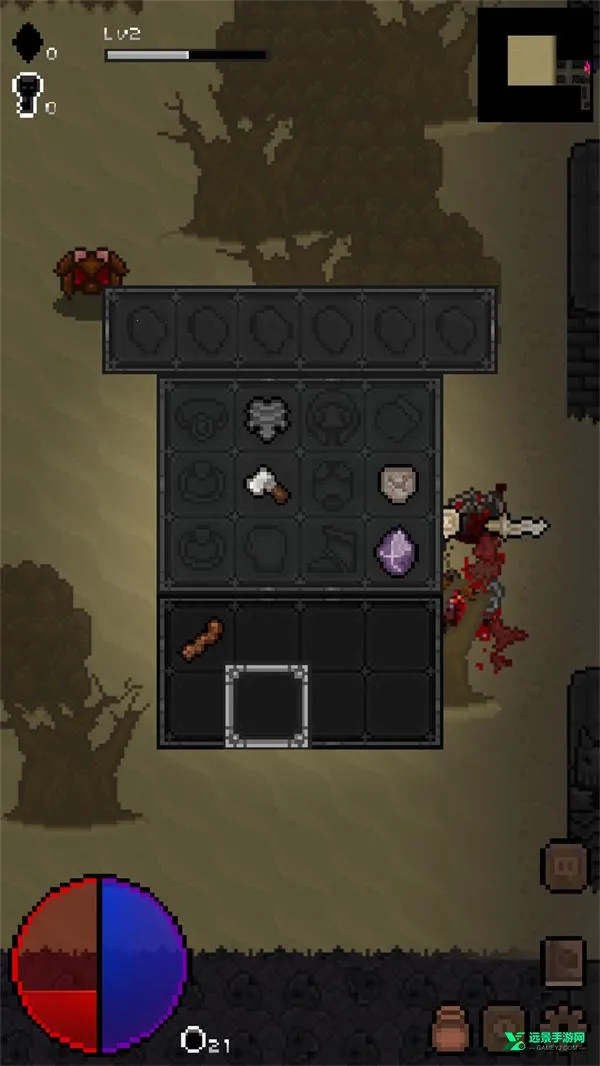This screenshot has width=600, height=1066.
Task: Tap the pause button on the right edge
Action: 564,864
